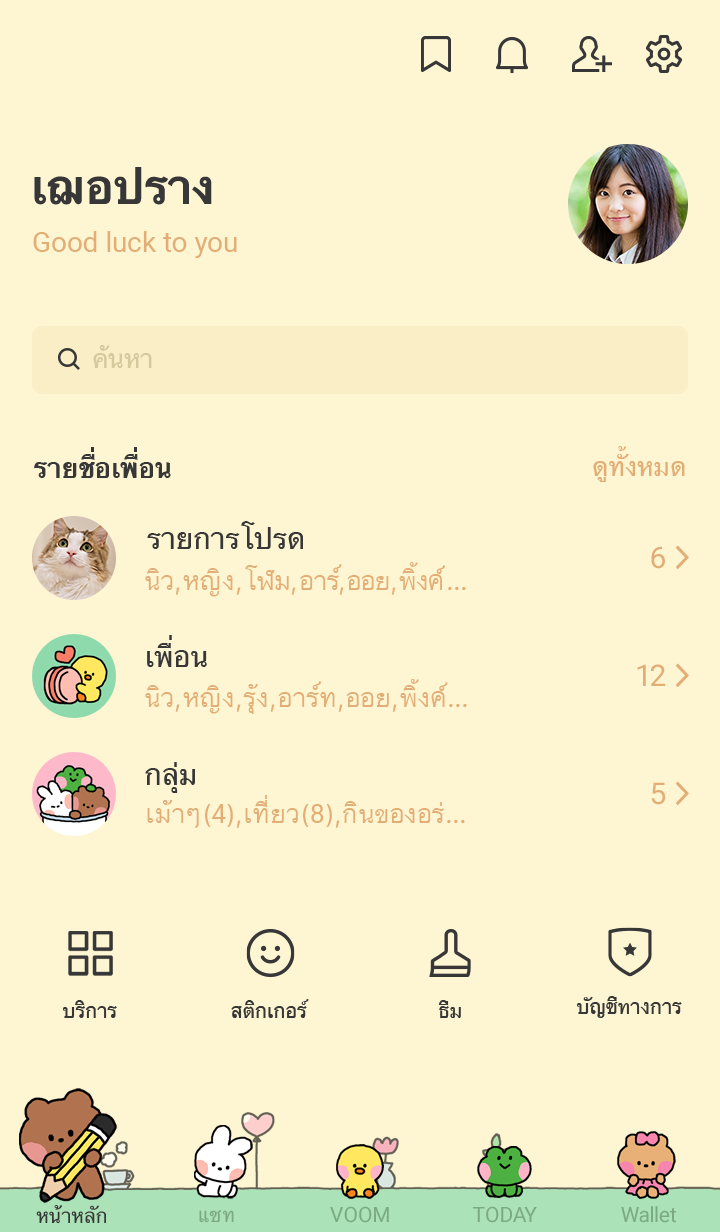This screenshot has height=1232, width=720.
Task: View the profile picture
Action: (628, 204)
